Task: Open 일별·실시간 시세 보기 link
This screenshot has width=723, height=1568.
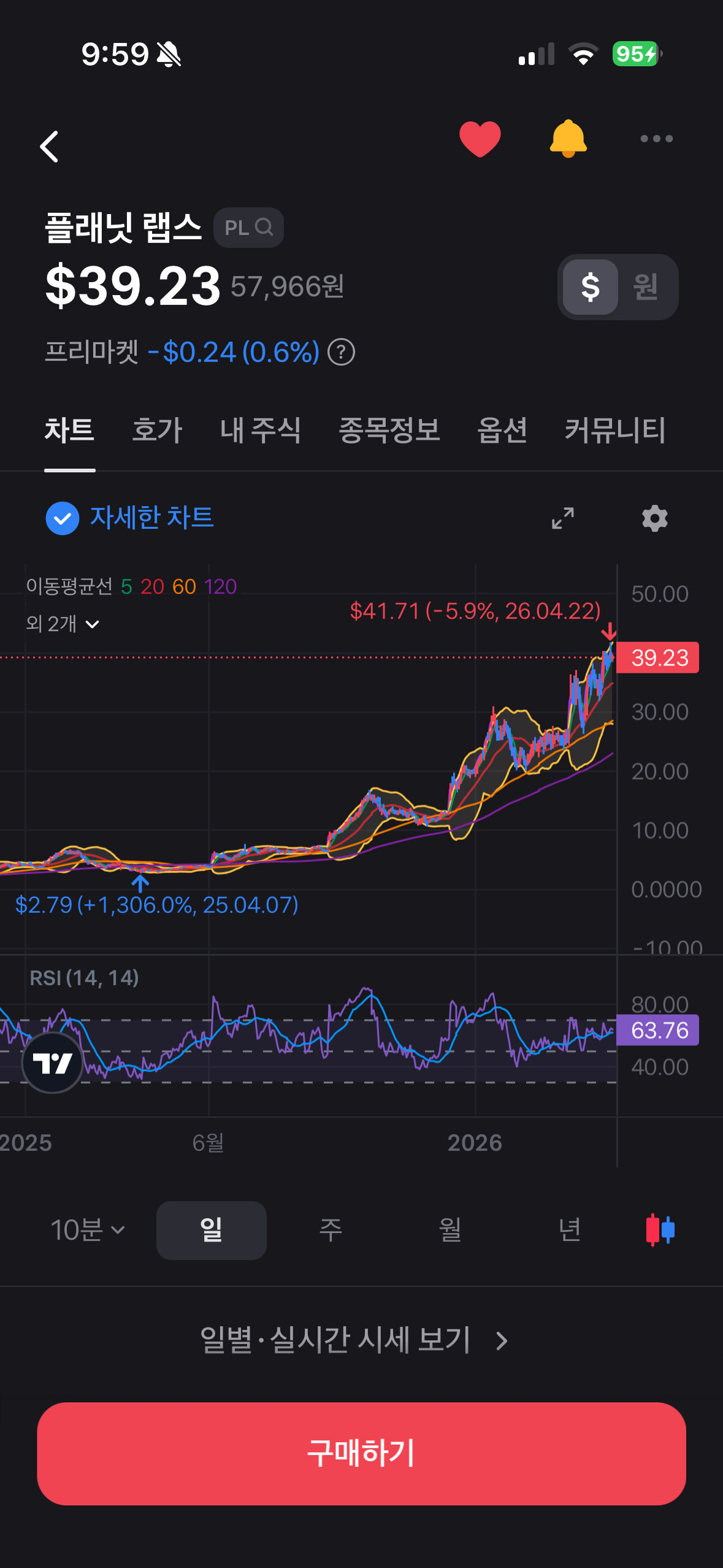Action: pos(354,1340)
